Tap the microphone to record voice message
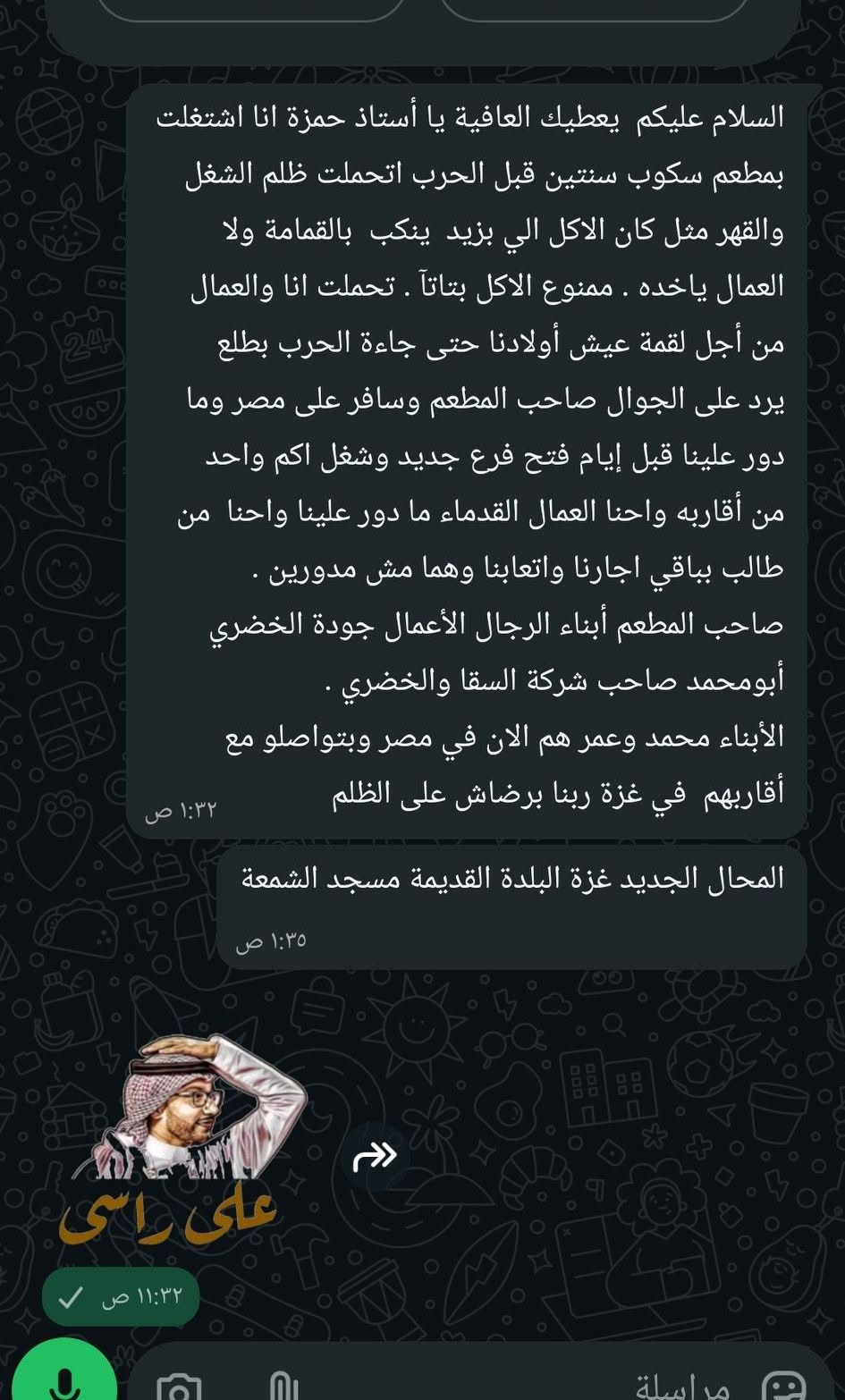Image resolution: width=845 pixels, height=1400 pixels. point(63,1377)
